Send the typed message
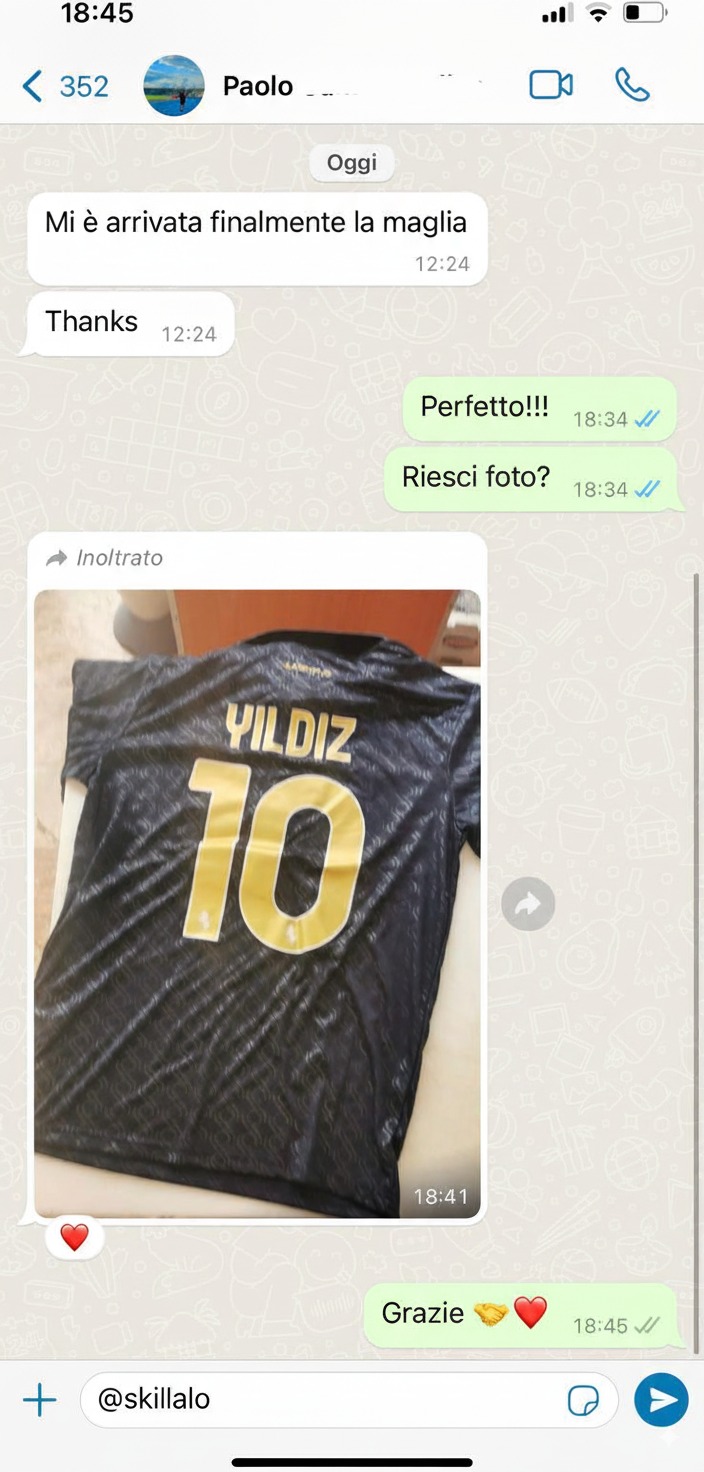 [x=661, y=1400]
